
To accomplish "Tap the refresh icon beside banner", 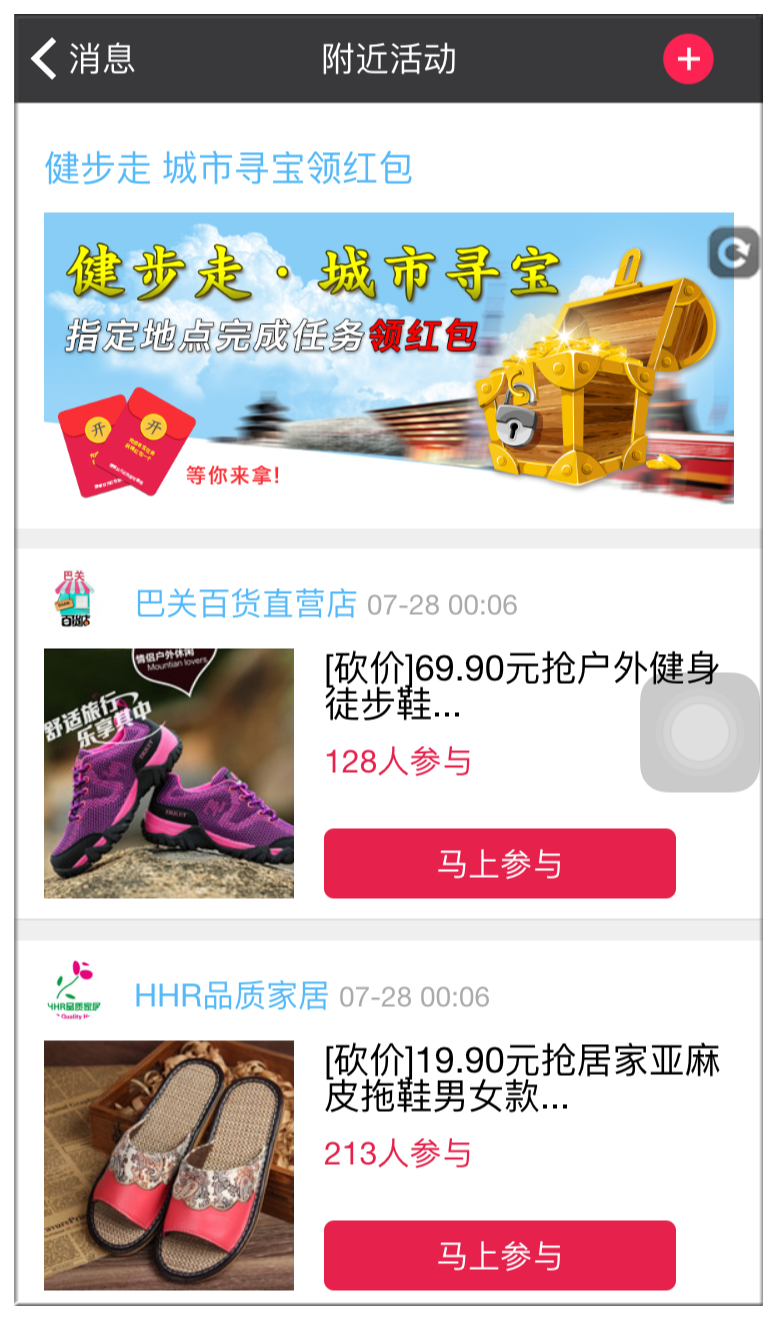I will [x=734, y=252].
